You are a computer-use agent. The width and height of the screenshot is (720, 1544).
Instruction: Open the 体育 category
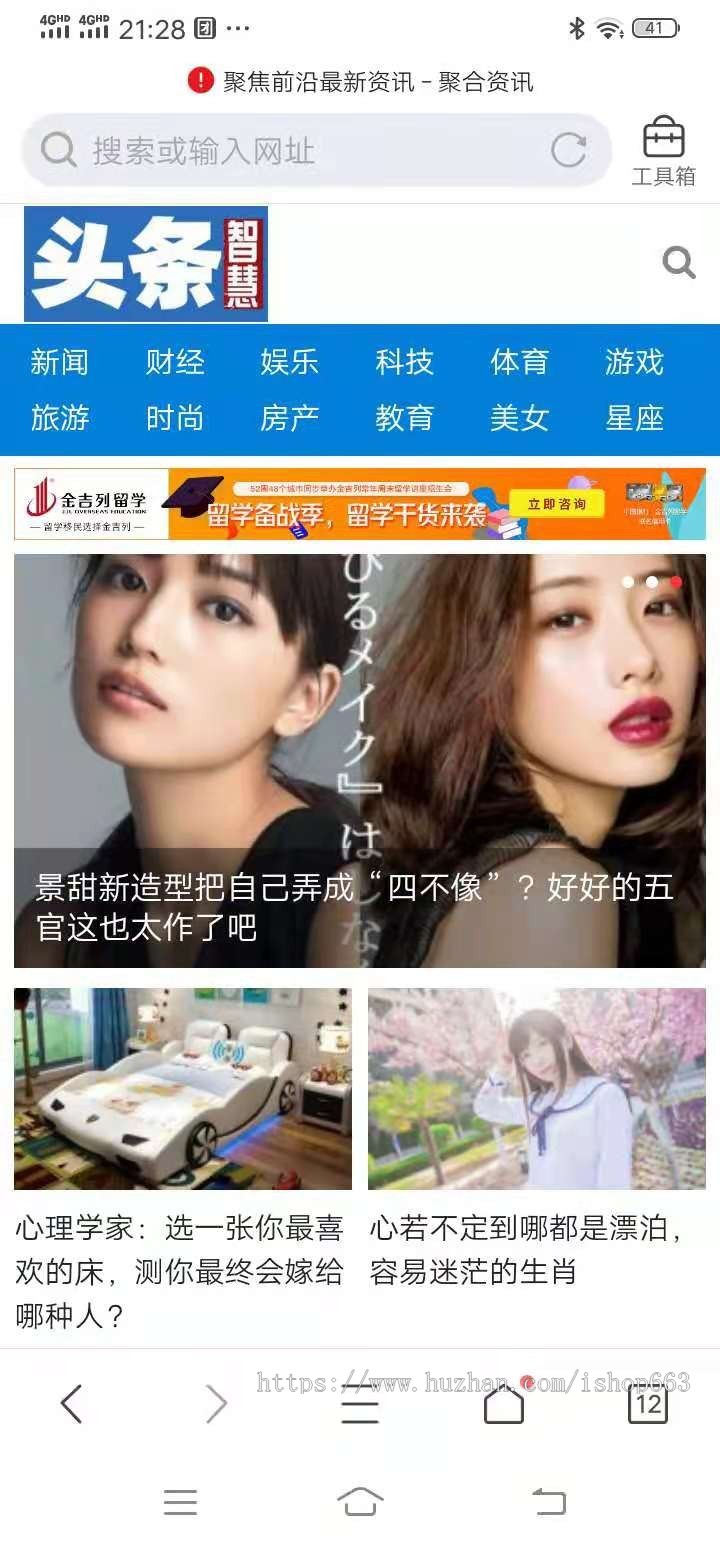(x=519, y=362)
